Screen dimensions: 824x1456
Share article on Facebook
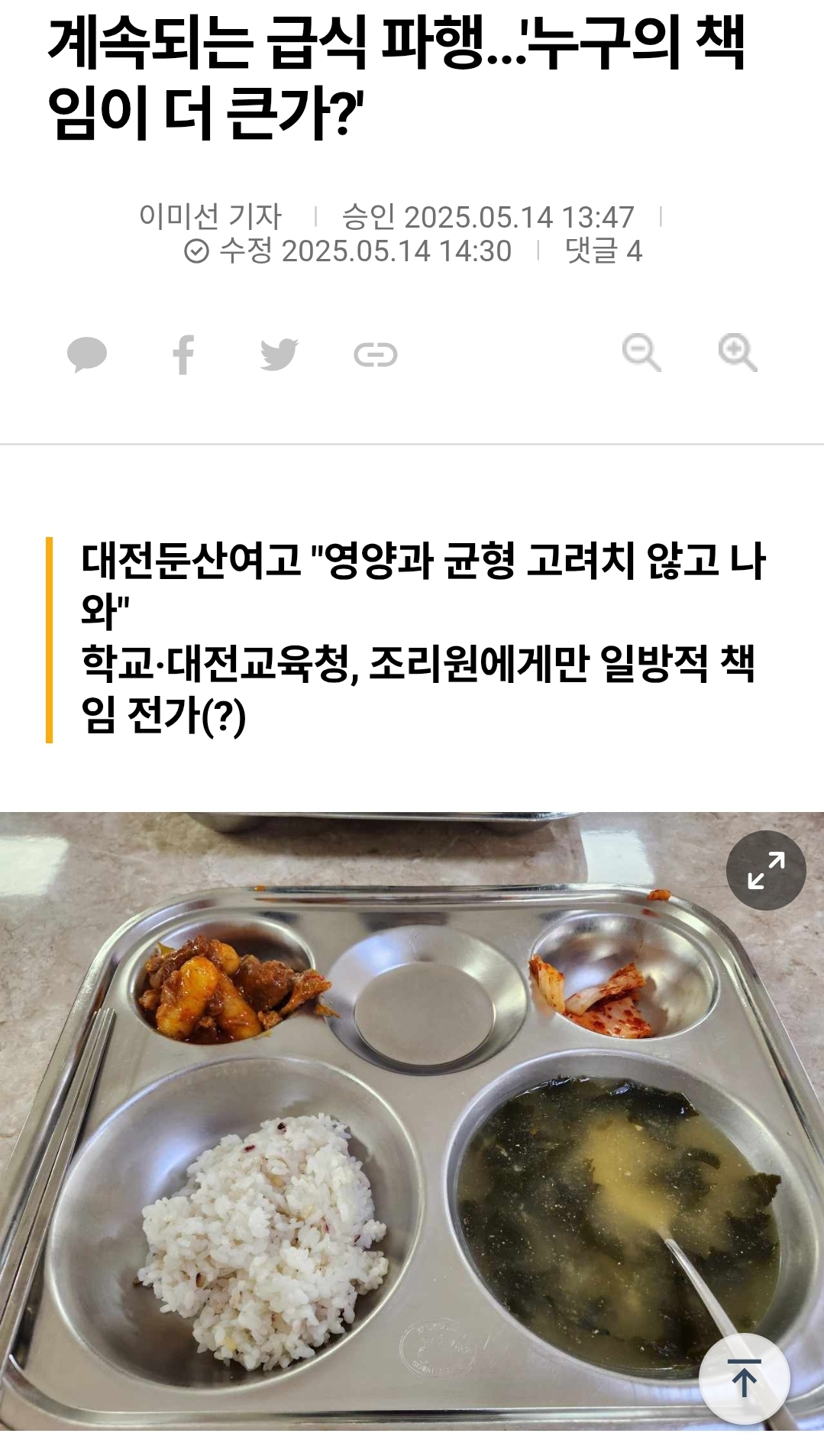click(183, 355)
